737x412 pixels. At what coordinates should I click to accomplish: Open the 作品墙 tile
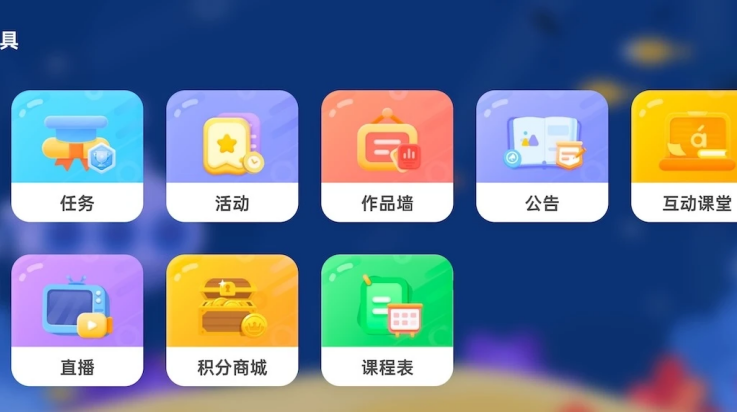pos(387,156)
